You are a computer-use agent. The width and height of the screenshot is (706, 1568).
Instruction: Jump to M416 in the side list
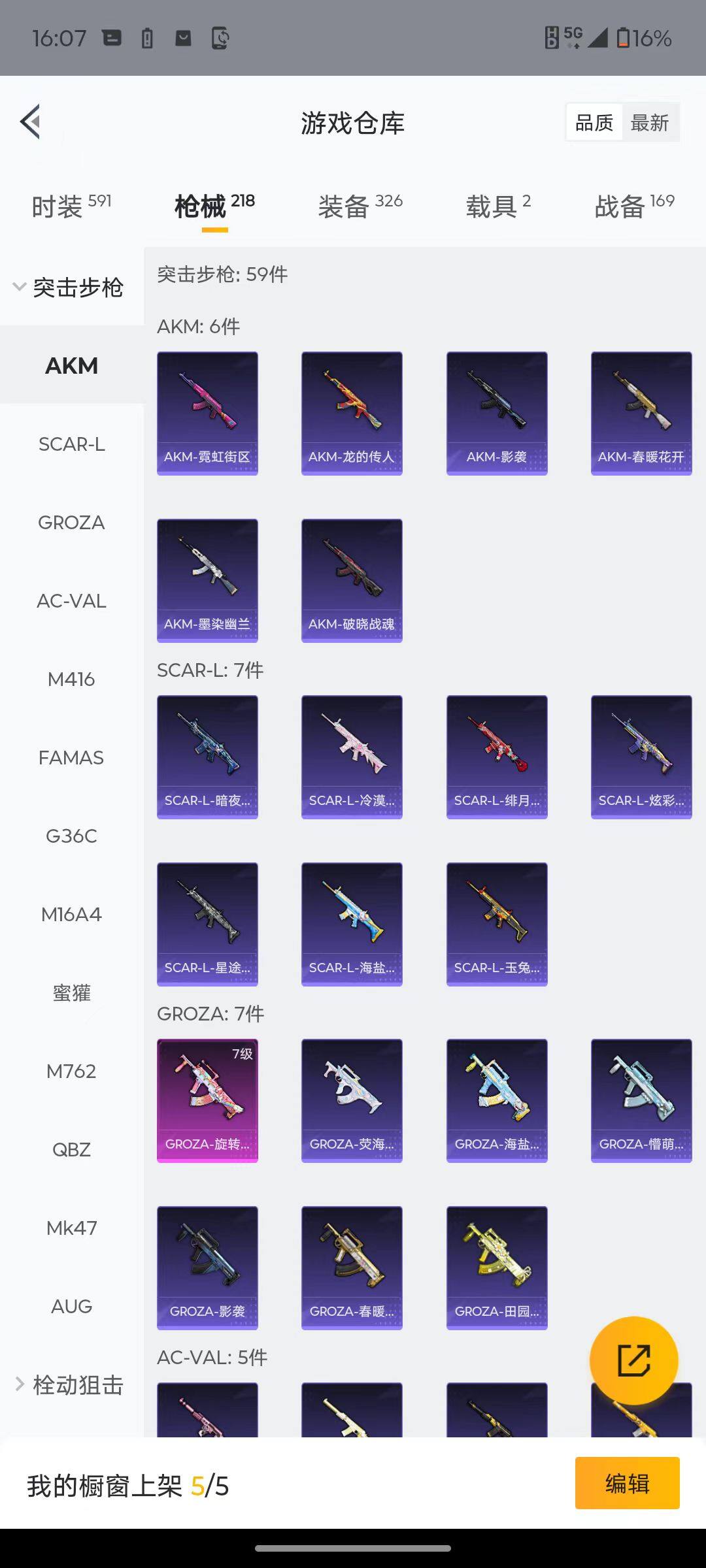point(72,679)
